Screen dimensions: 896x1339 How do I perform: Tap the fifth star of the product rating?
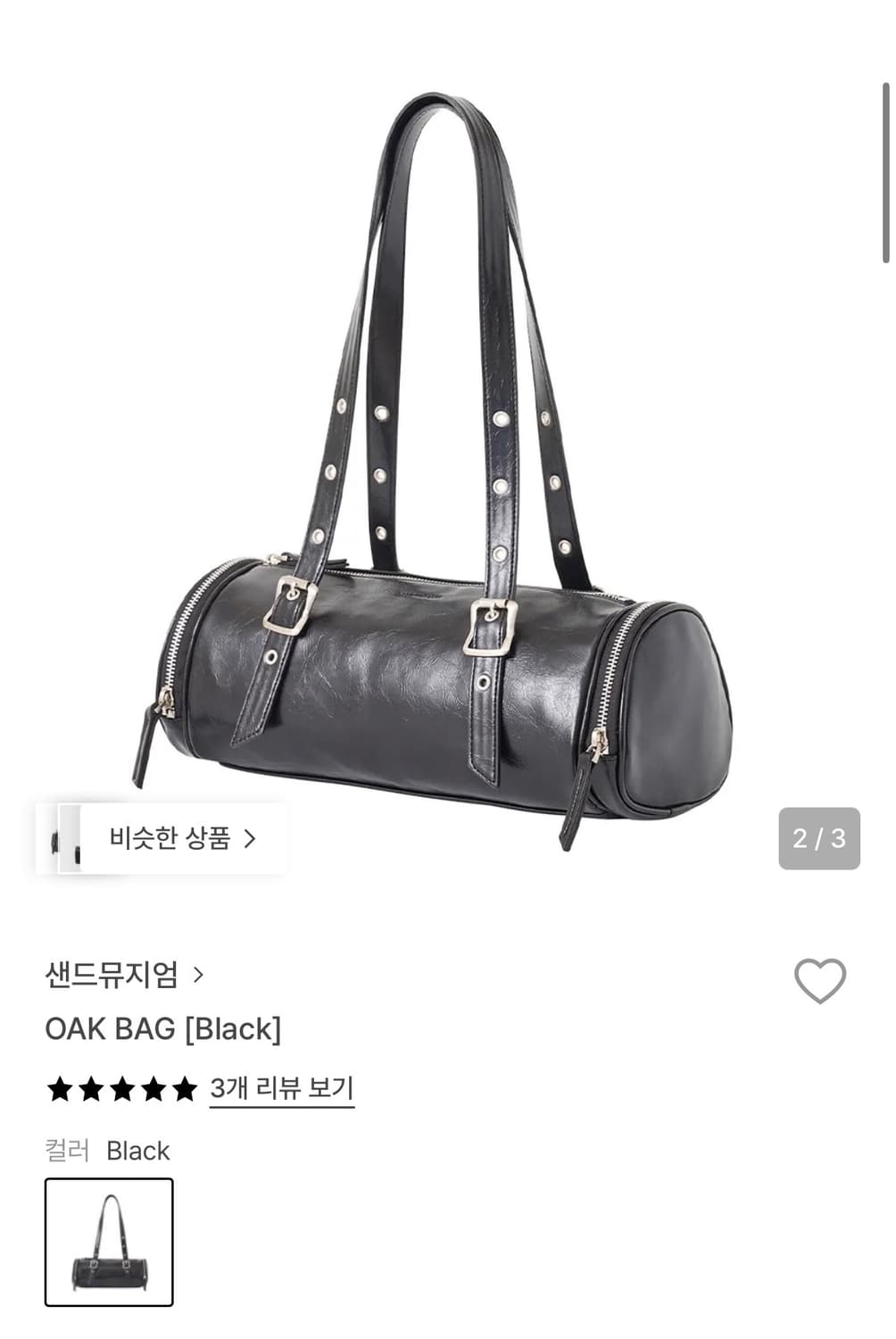pos(184,1088)
